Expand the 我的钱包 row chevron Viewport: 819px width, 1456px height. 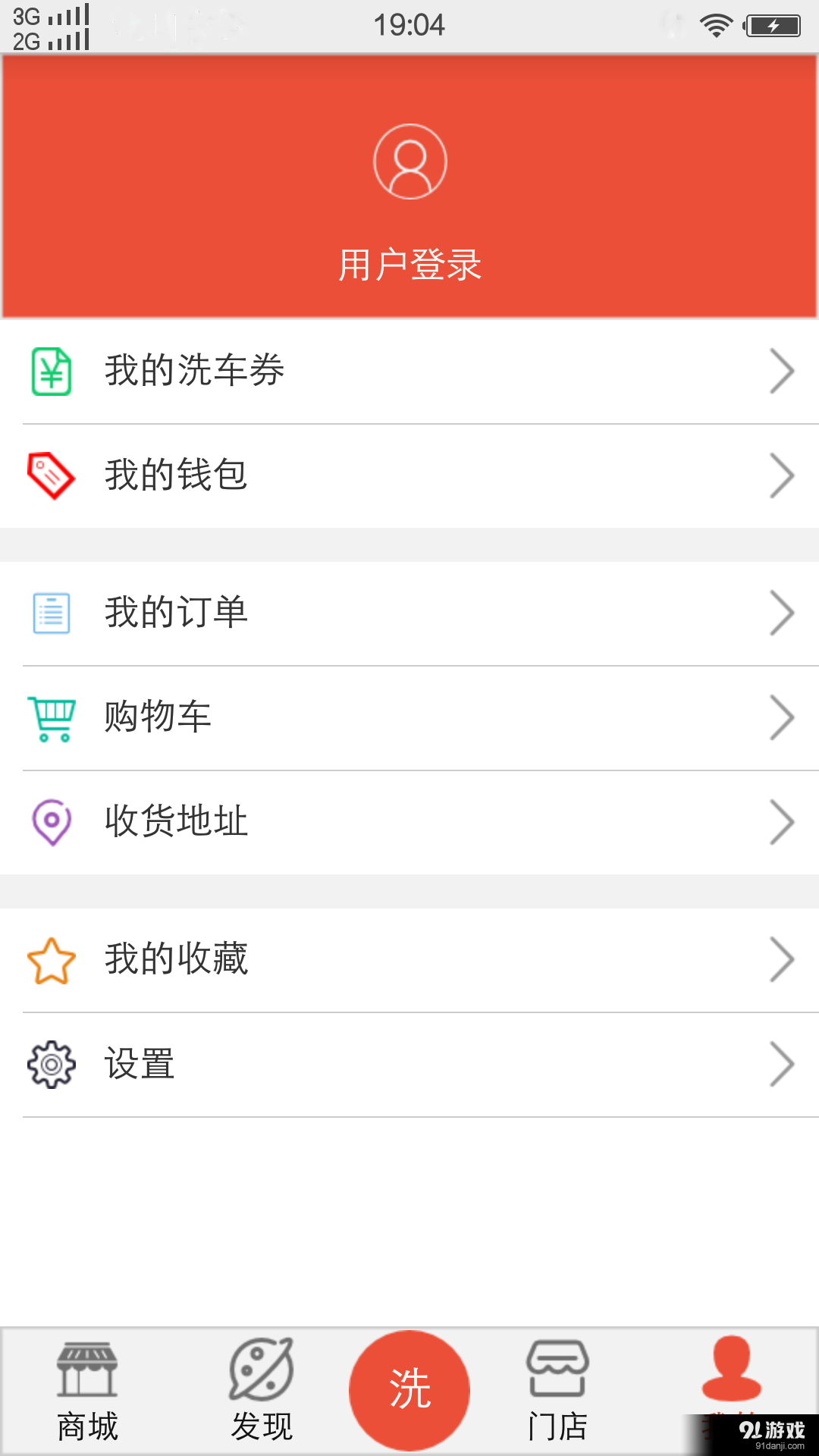(x=783, y=475)
